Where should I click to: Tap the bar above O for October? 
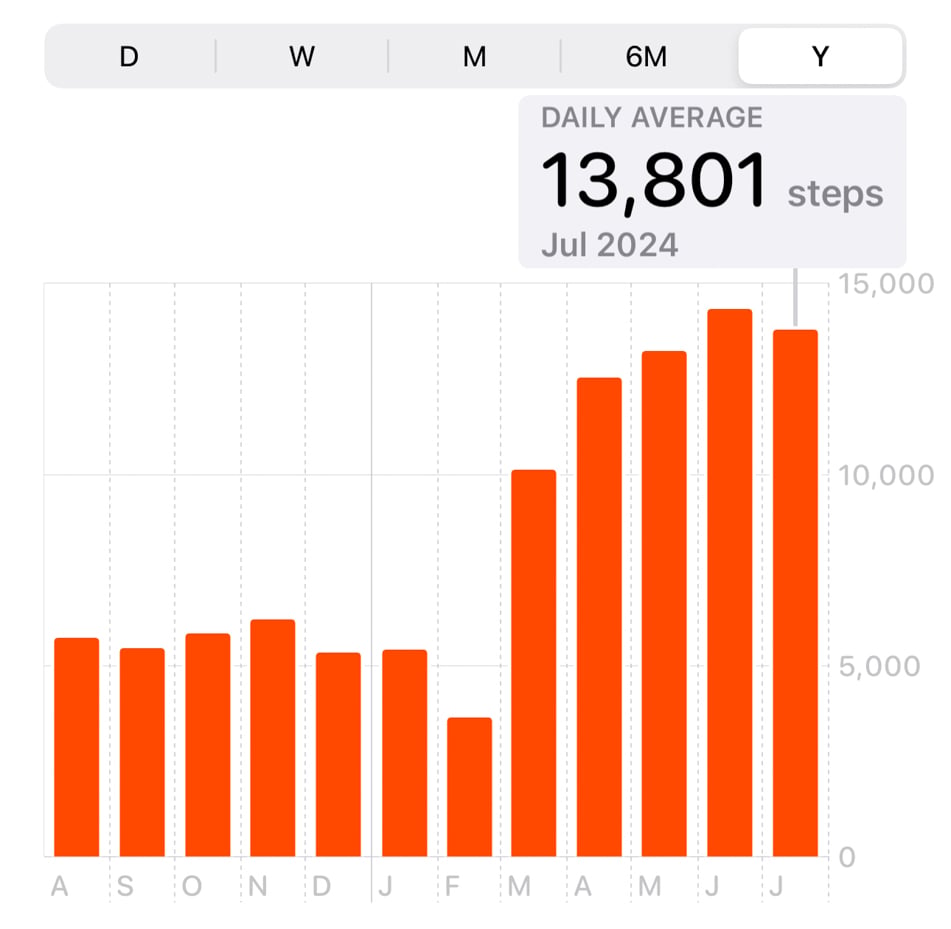(x=207, y=745)
